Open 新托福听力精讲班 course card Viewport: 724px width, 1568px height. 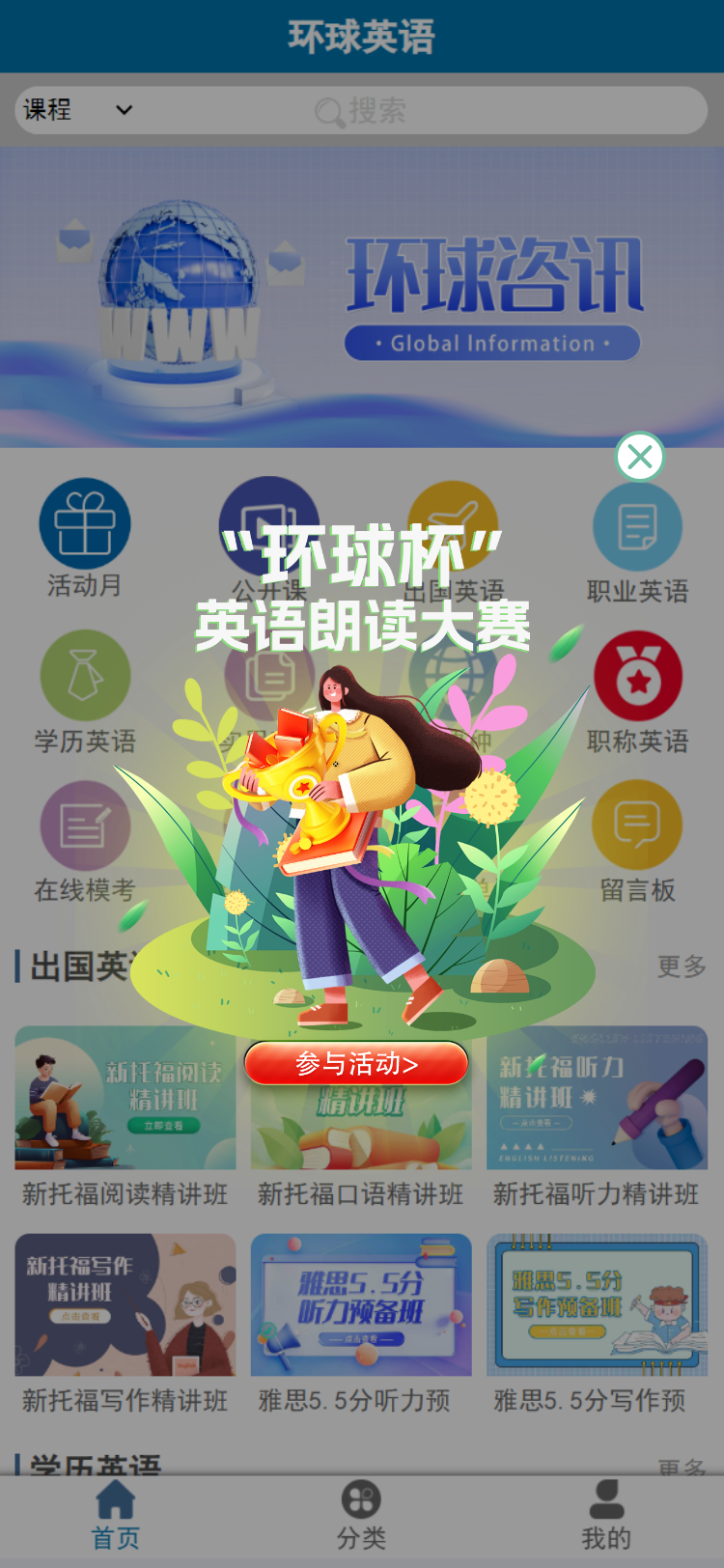[x=597, y=1115]
